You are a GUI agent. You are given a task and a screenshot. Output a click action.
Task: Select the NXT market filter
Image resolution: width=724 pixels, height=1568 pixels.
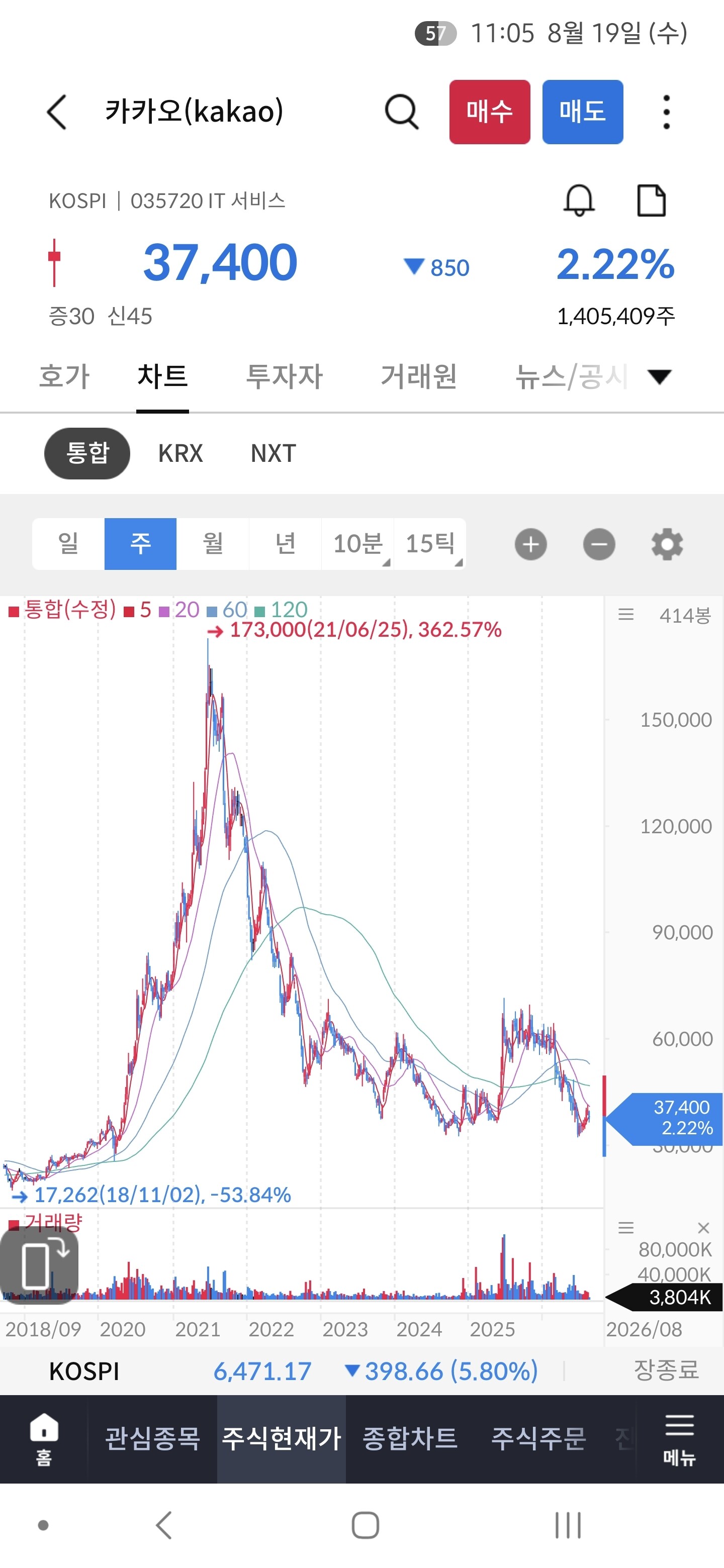pos(274,453)
